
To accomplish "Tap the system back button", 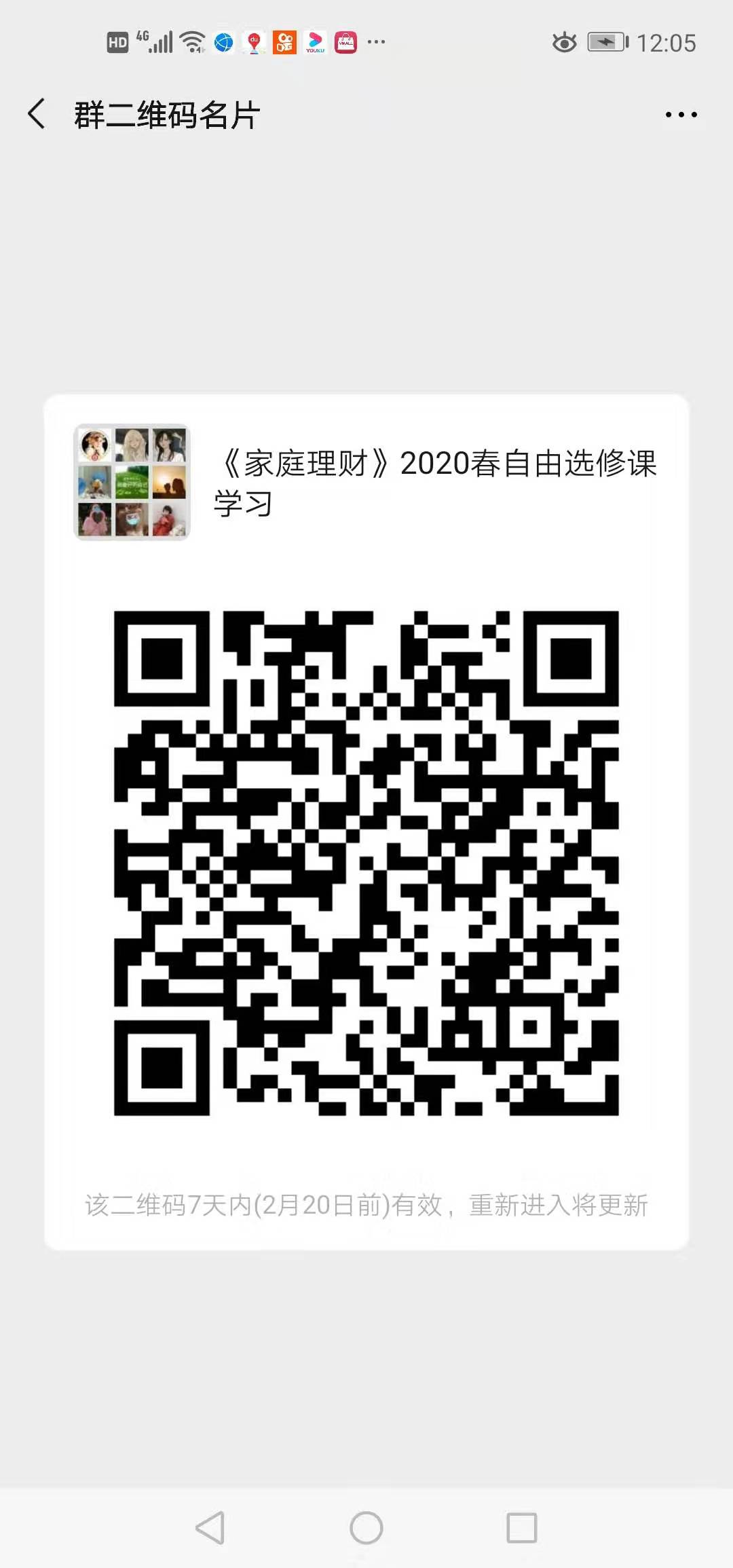I will tap(210, 1529).
